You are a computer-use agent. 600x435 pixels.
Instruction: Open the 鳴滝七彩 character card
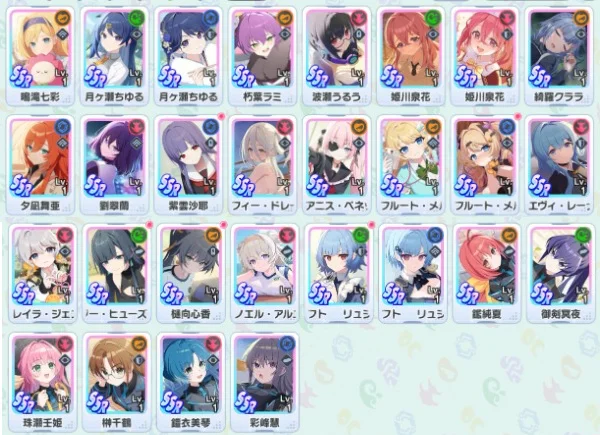pyautogui.click(x=41, y=55)
